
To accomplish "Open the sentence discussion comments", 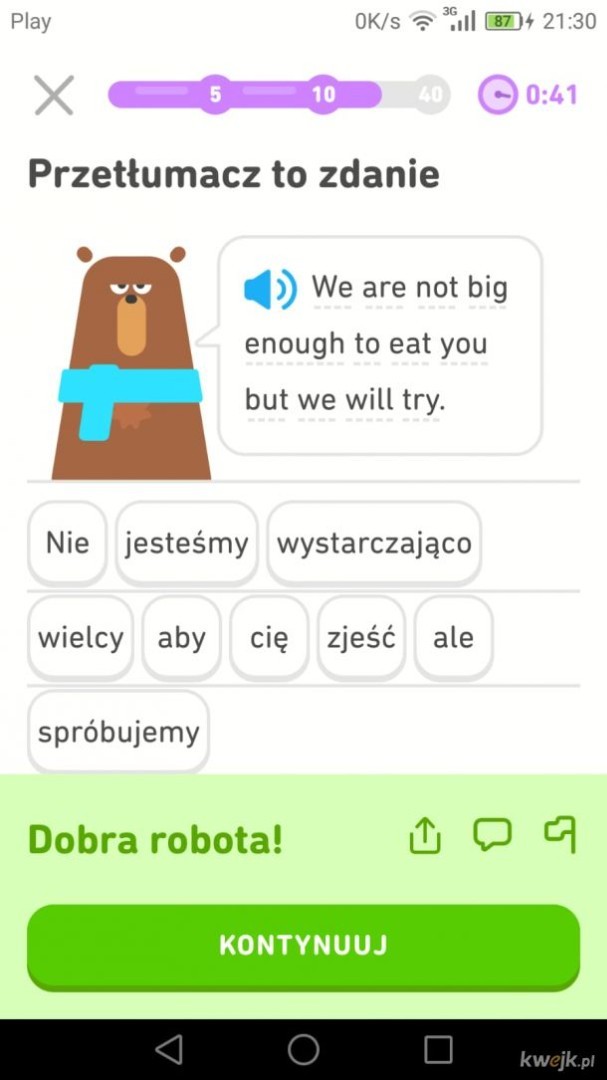I will click(492, 834).
